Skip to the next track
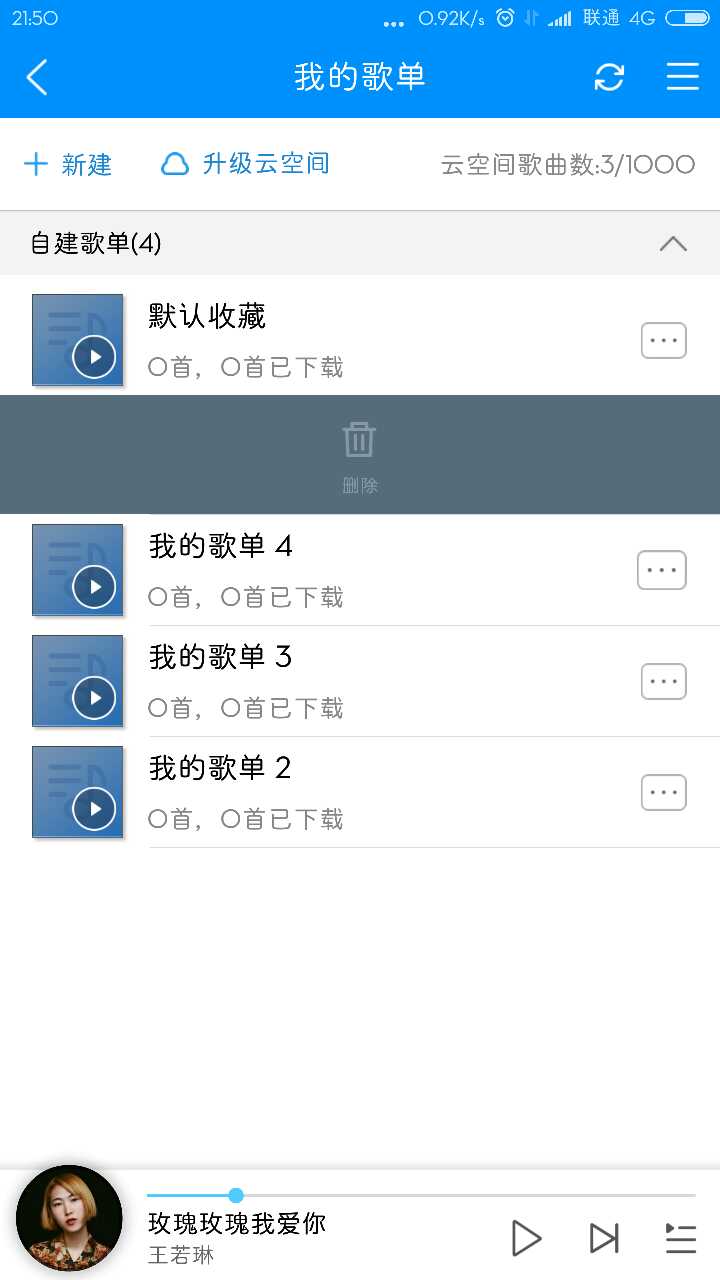Screen dimensions: 720x1280 tap(603, 1238)
